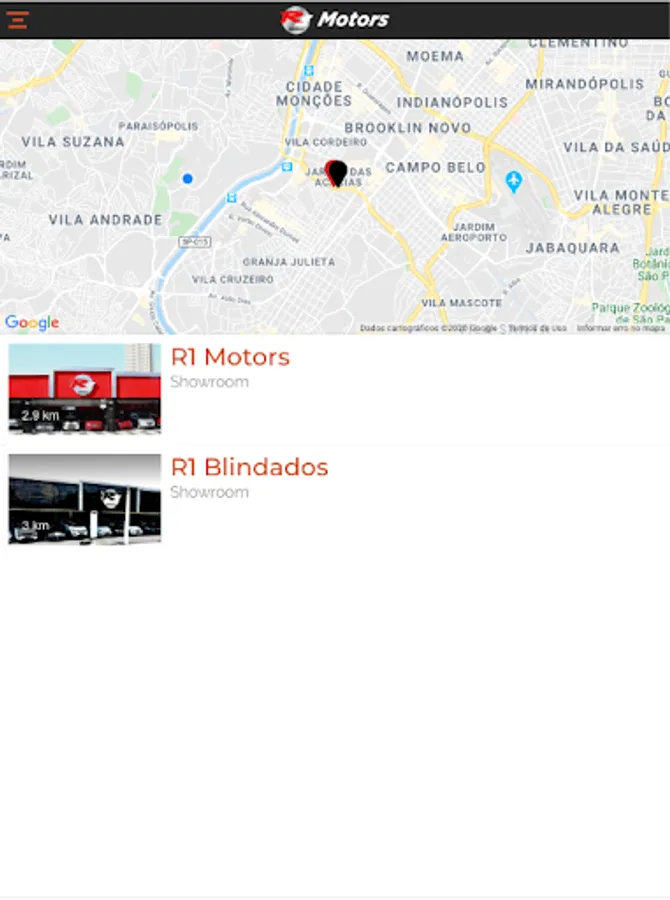Open the Termos de Uso map link
This screenshot has height=900, width=670.
[x=537, y=328]
